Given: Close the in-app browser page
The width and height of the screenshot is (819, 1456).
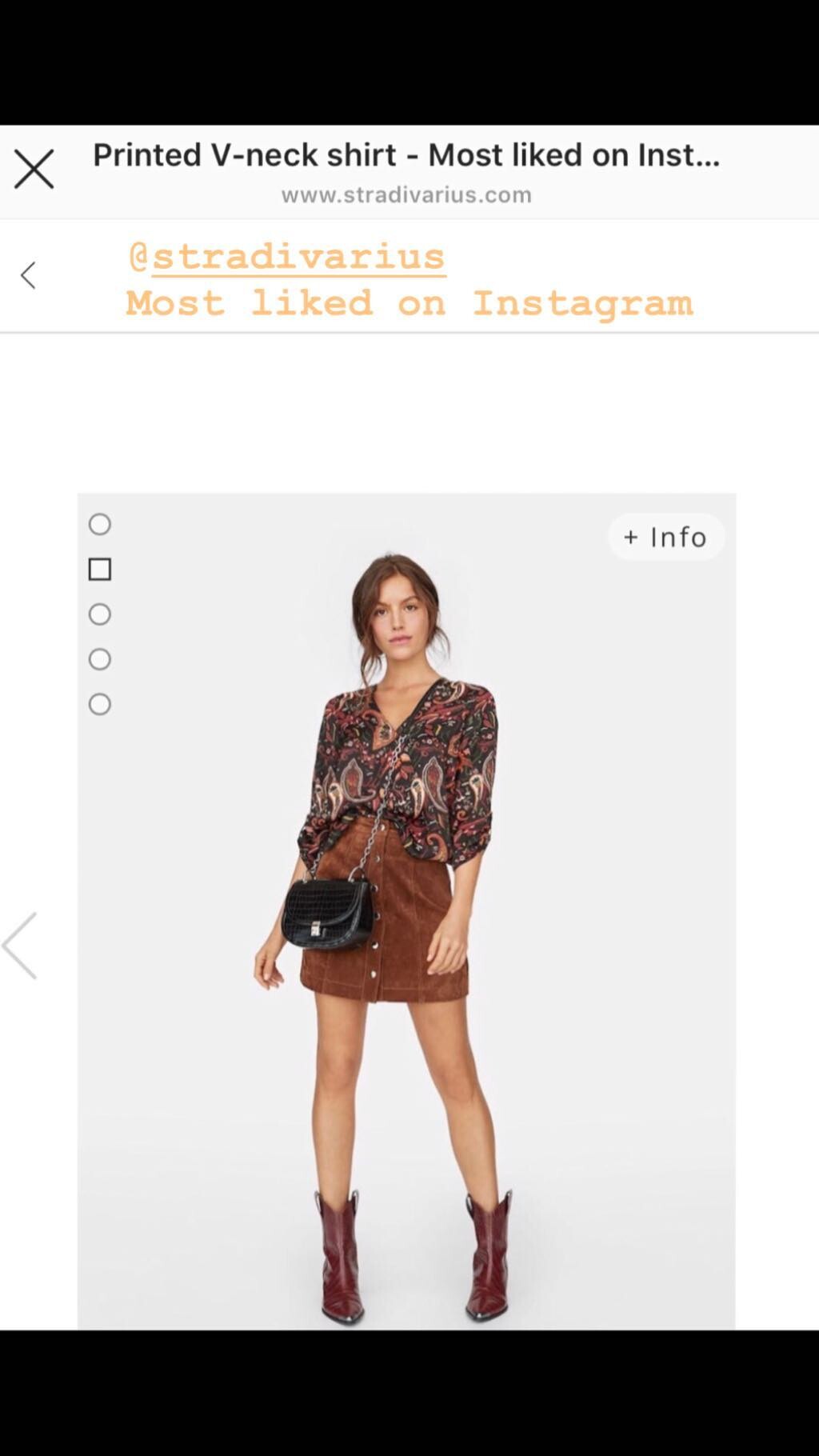Looking at the screenshot, I should pyautogui.click(x=34, y=169).
